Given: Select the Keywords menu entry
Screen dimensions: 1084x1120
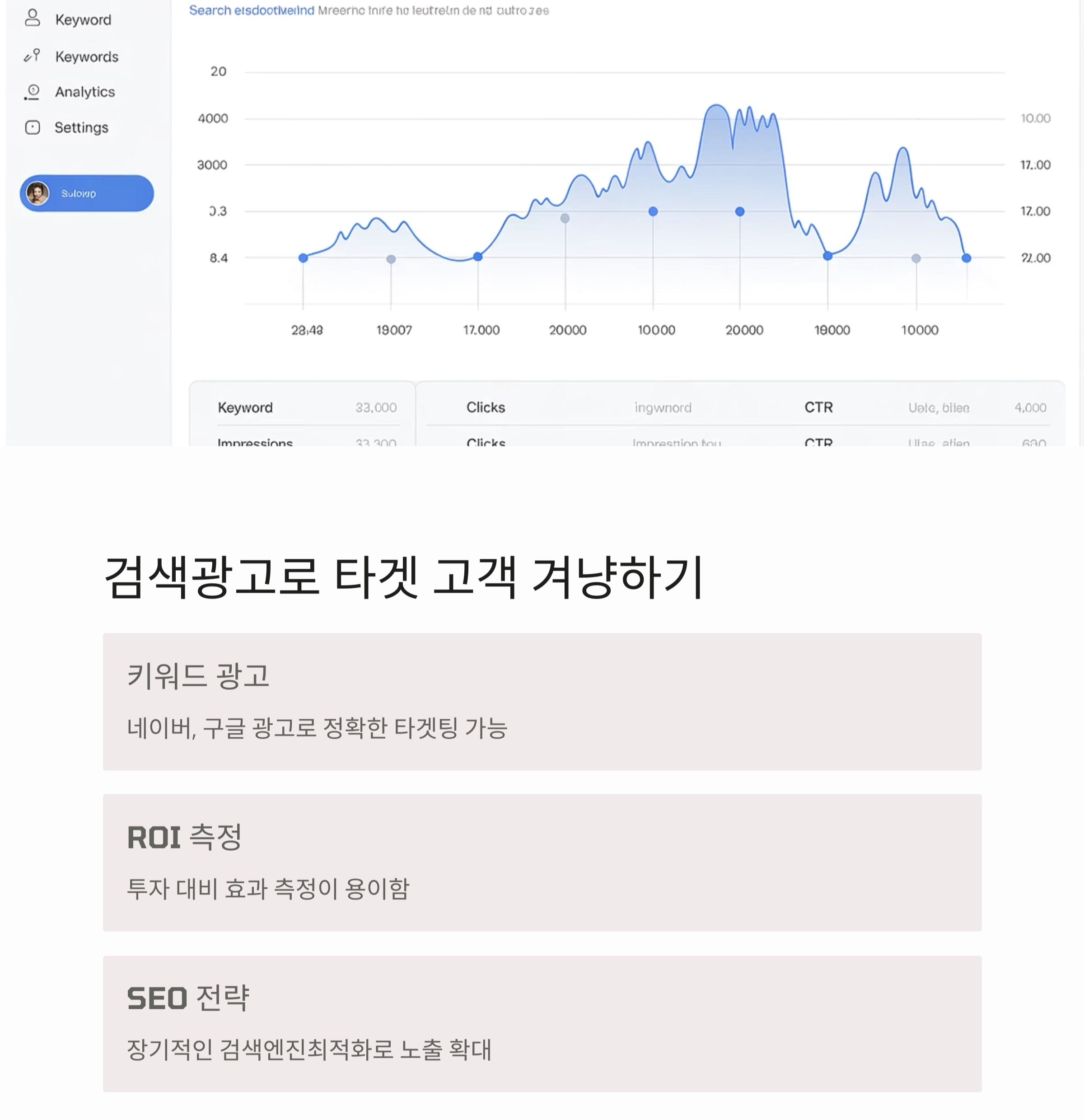Looking at the screenshot, I should tap(86, 56).
